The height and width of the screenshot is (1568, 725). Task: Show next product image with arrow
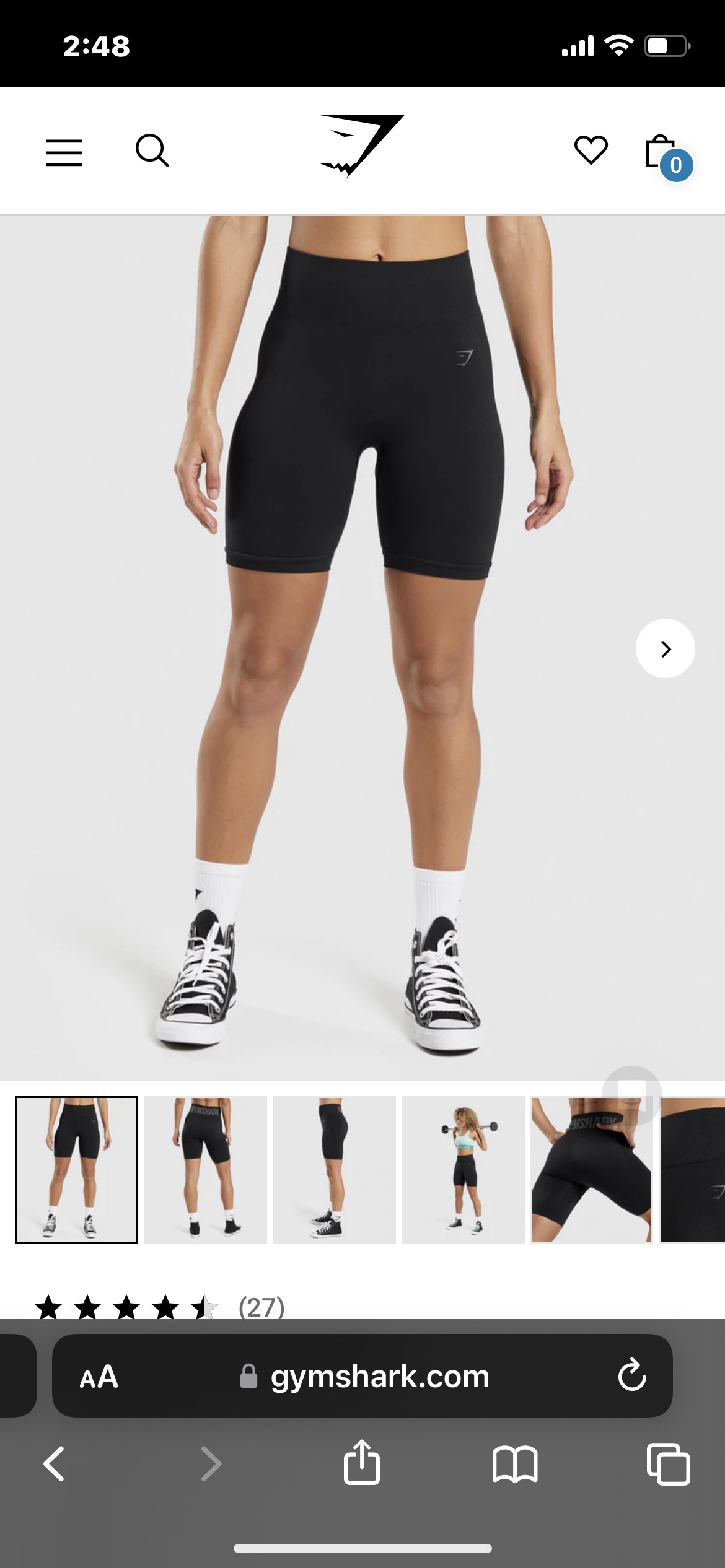click(x=665, y=648)
